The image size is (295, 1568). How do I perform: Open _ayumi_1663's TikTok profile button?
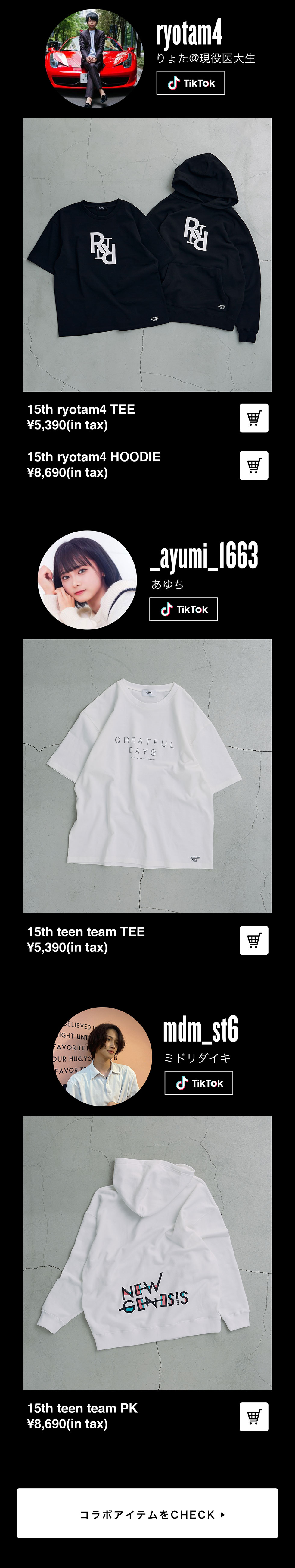[x=183, y=609]
